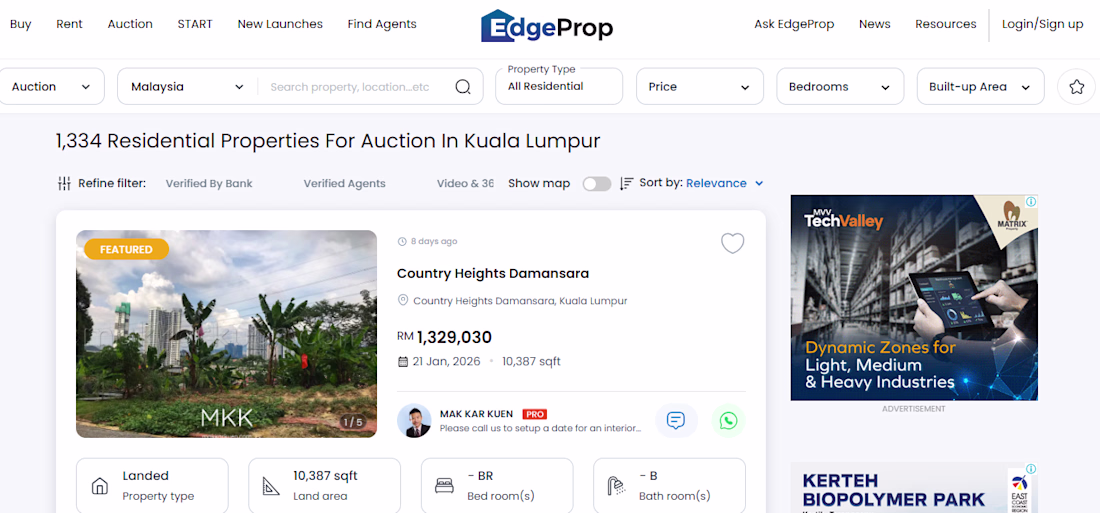This screenshot has height=513, width=1100.
Task: Change the Malaysia country dropdown
Action: (x=187, y=87)
